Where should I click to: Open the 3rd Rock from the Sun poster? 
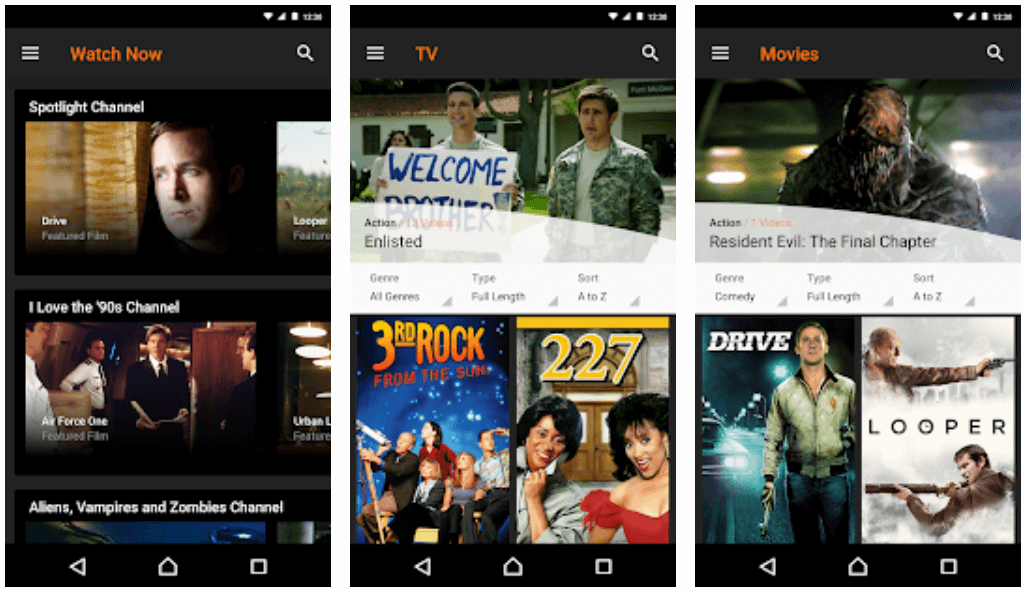coord(431,430)
